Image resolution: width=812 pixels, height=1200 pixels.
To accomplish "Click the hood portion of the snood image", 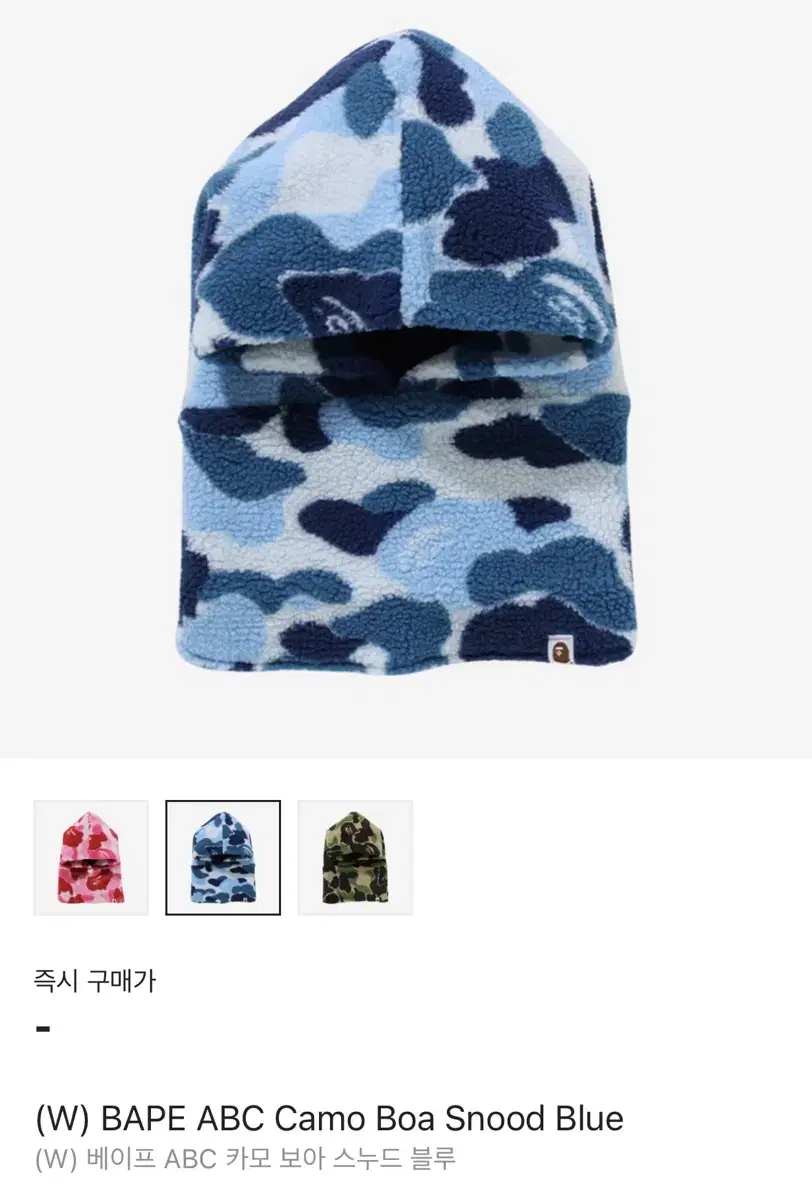I will [390, 200].
